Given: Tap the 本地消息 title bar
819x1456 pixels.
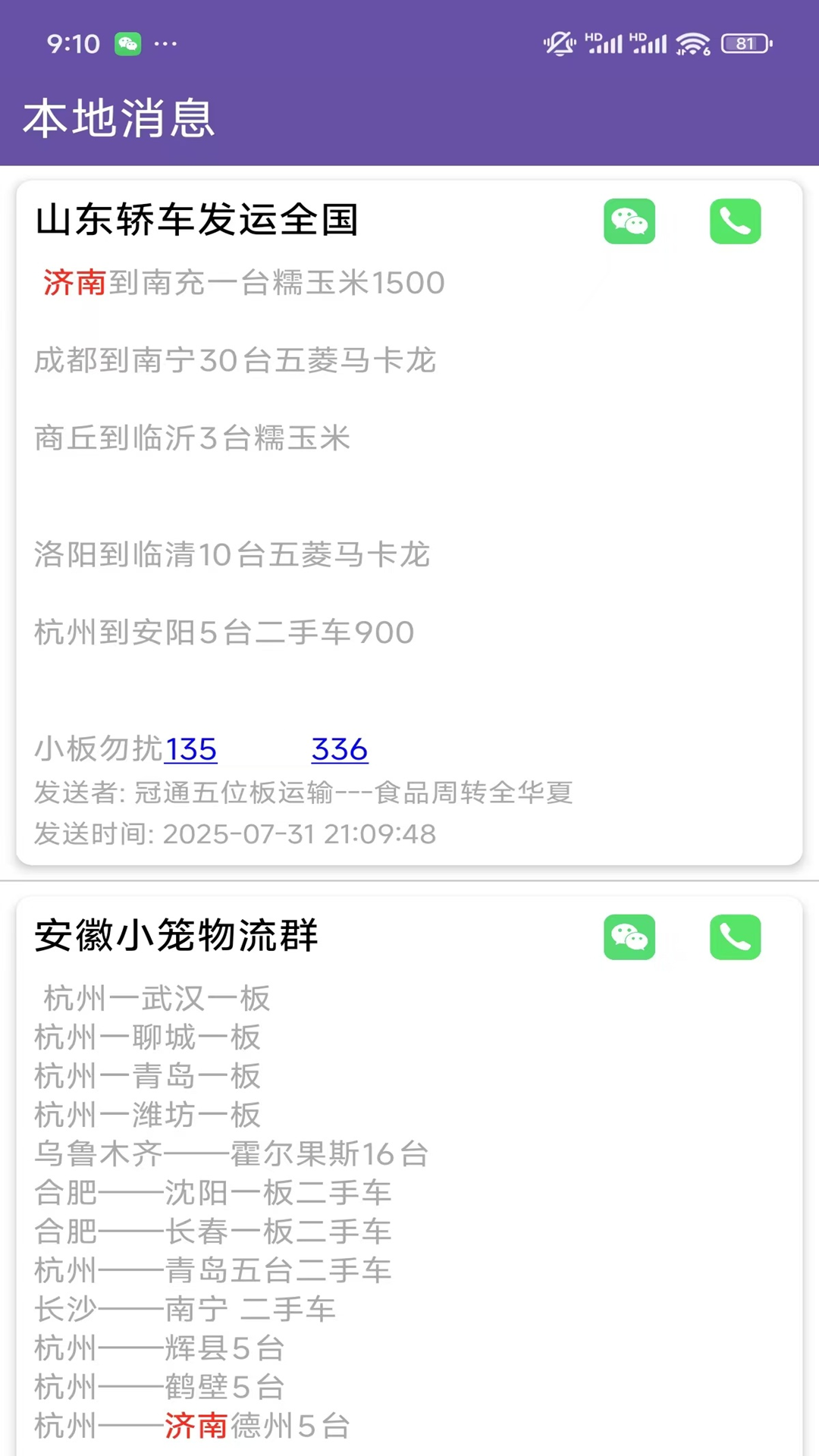Looking at the screenshot, I should 119,118.
